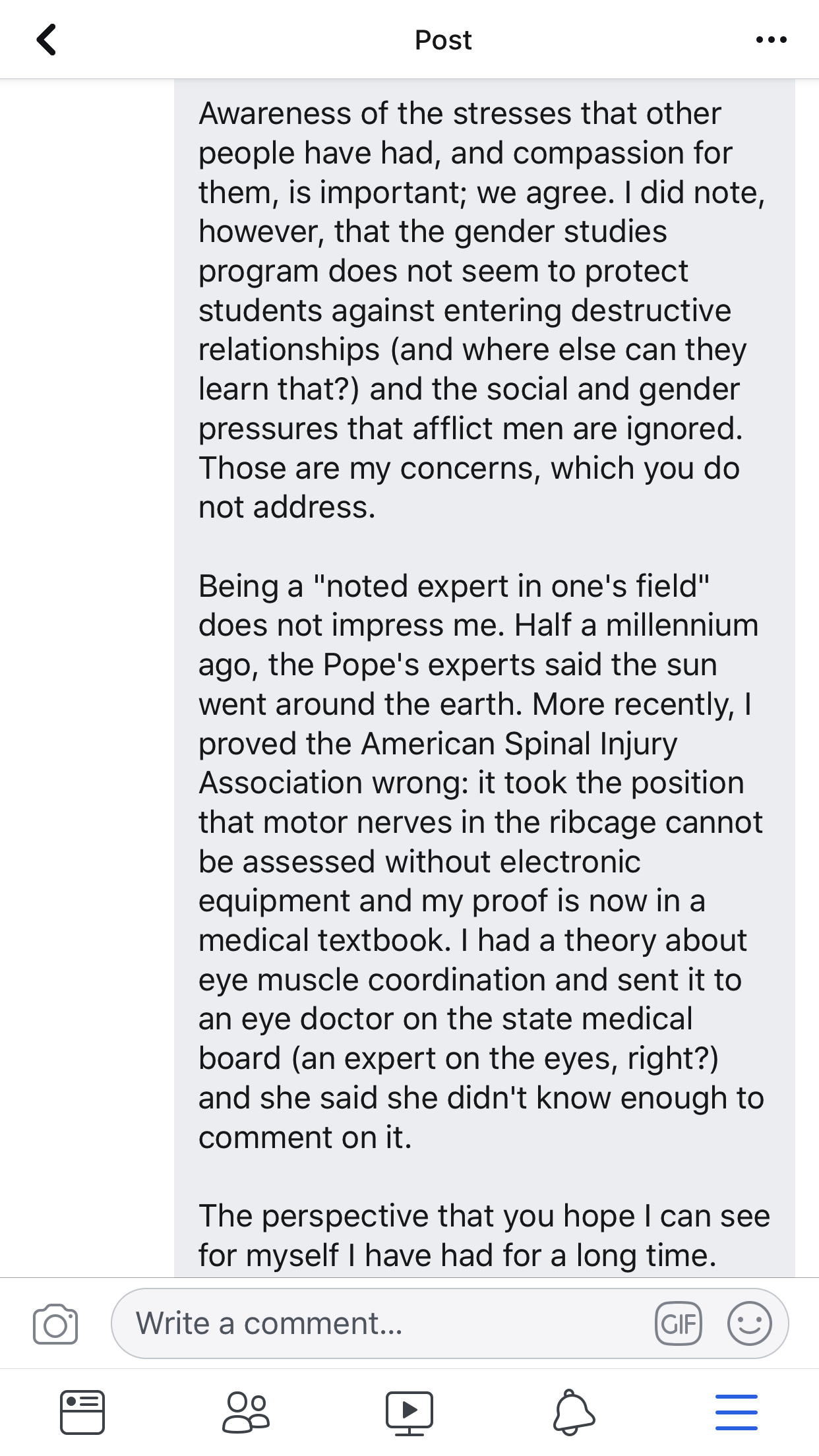Open the three-dot options menu

point(772,40)
